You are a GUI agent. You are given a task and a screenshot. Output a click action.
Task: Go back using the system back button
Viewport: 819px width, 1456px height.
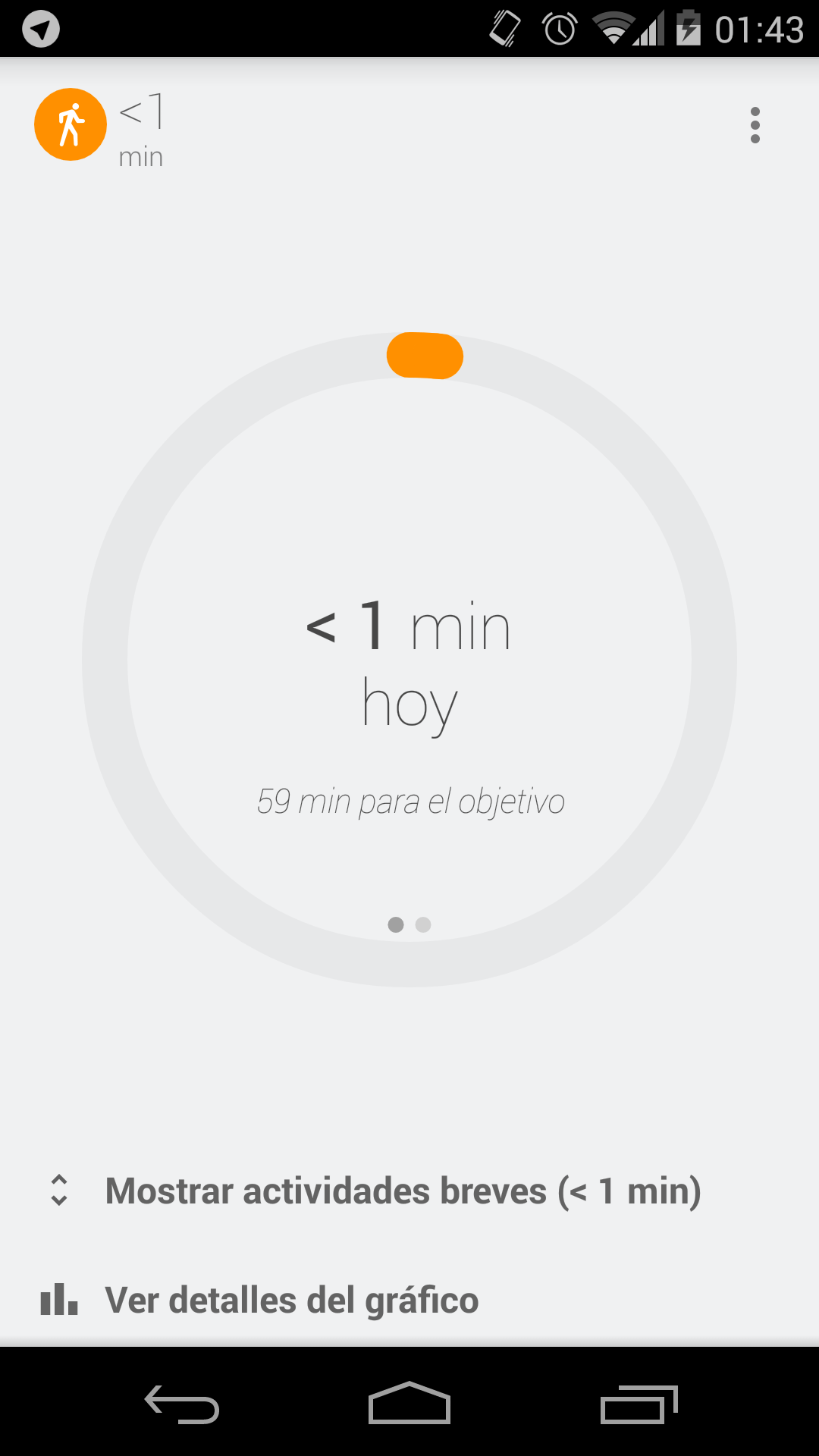[182, 1404]
